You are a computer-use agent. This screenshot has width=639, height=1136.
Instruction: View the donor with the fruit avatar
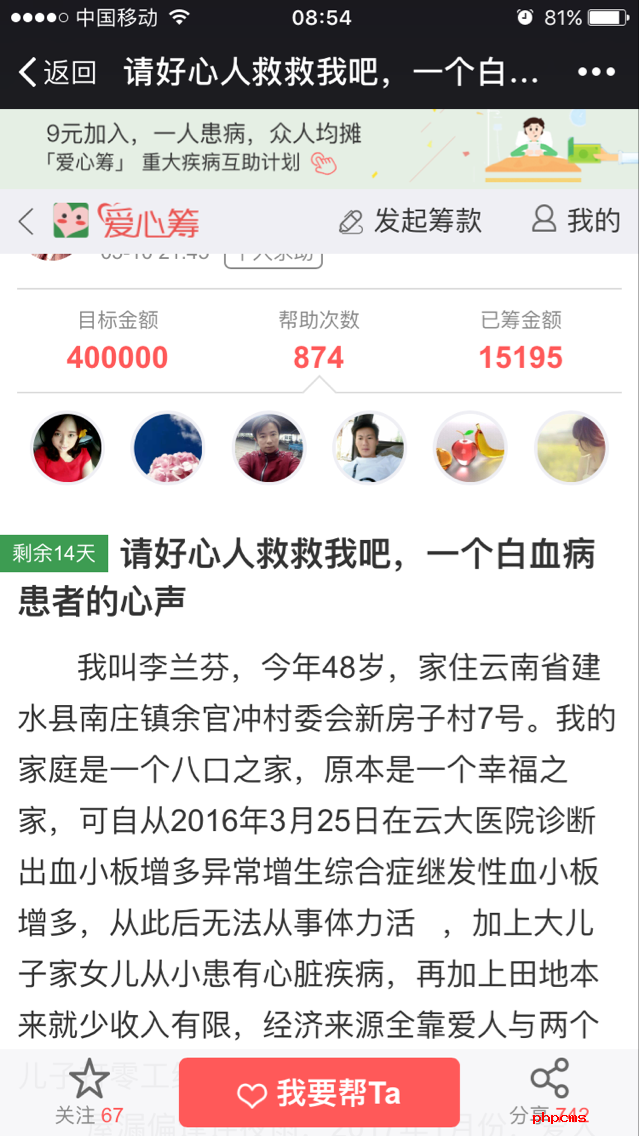[x=470, y=448]
